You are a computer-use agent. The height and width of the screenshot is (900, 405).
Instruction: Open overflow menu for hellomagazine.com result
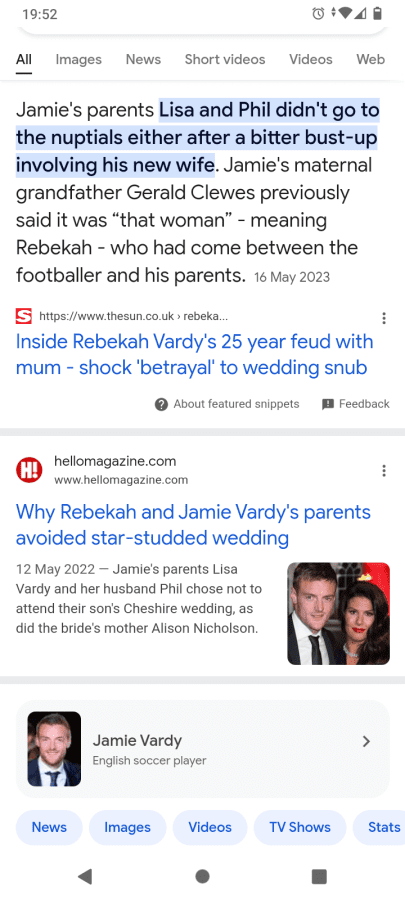(384, 471)
